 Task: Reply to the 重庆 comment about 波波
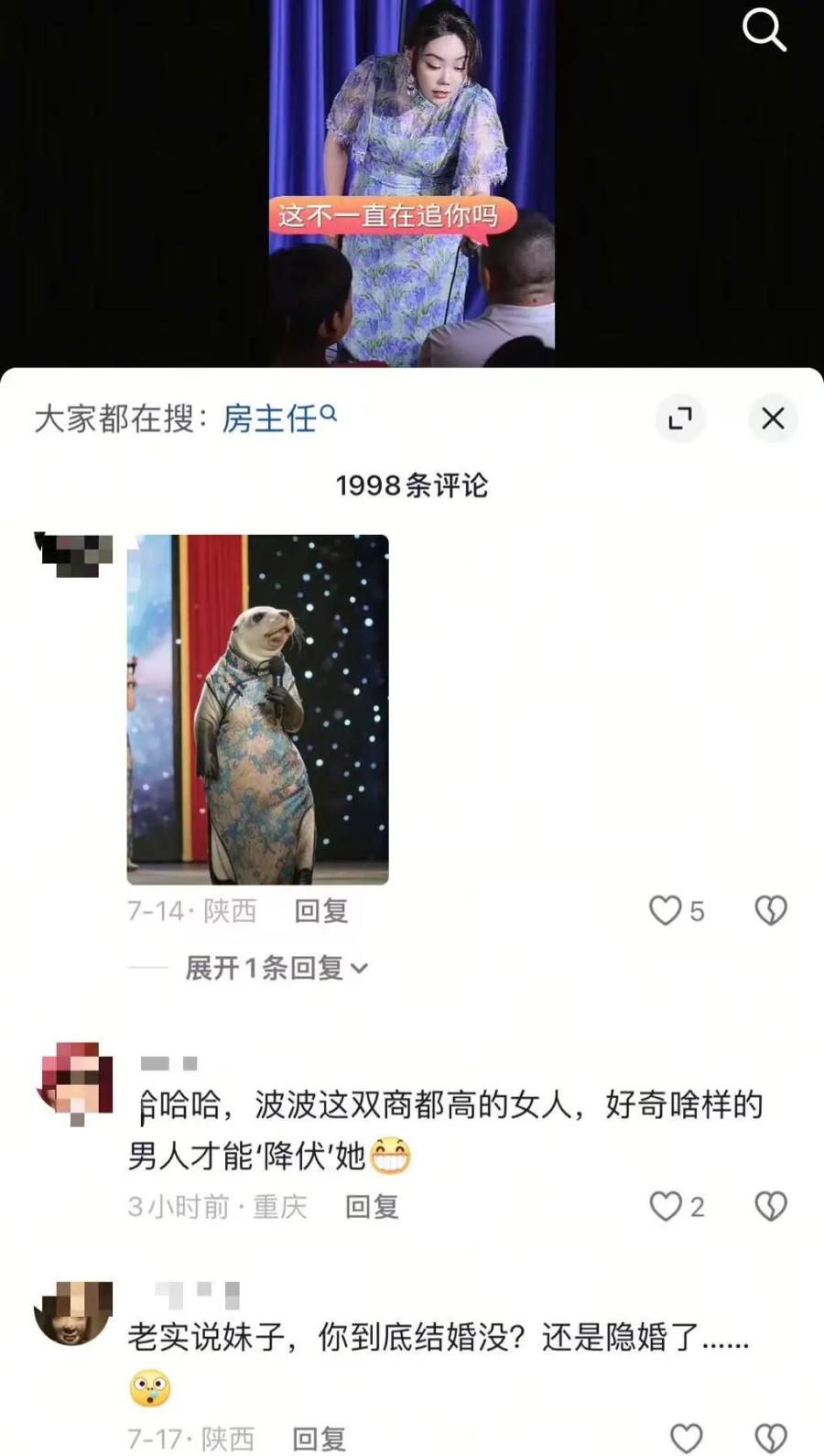tap(372, 1207)
